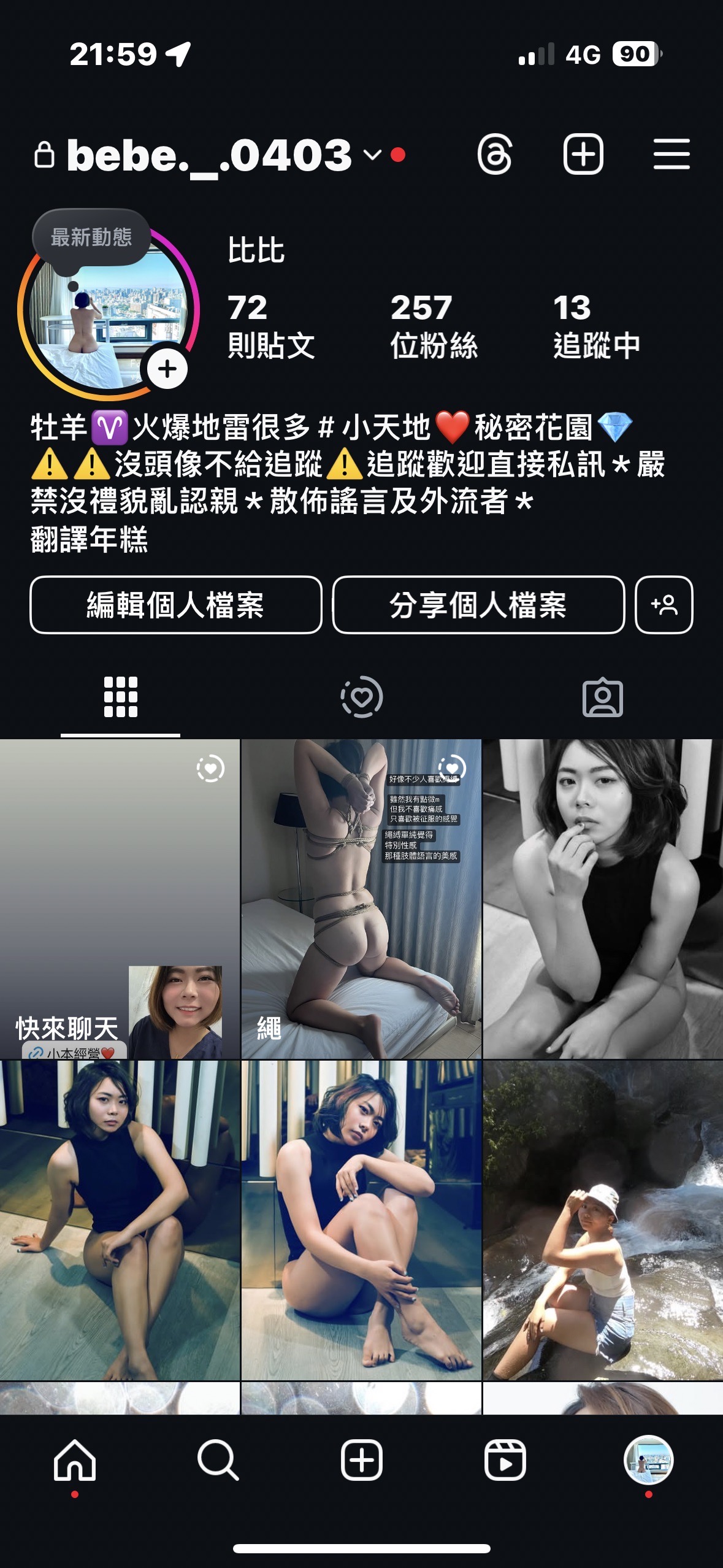Add a story with the plus badge

[167, 369]
